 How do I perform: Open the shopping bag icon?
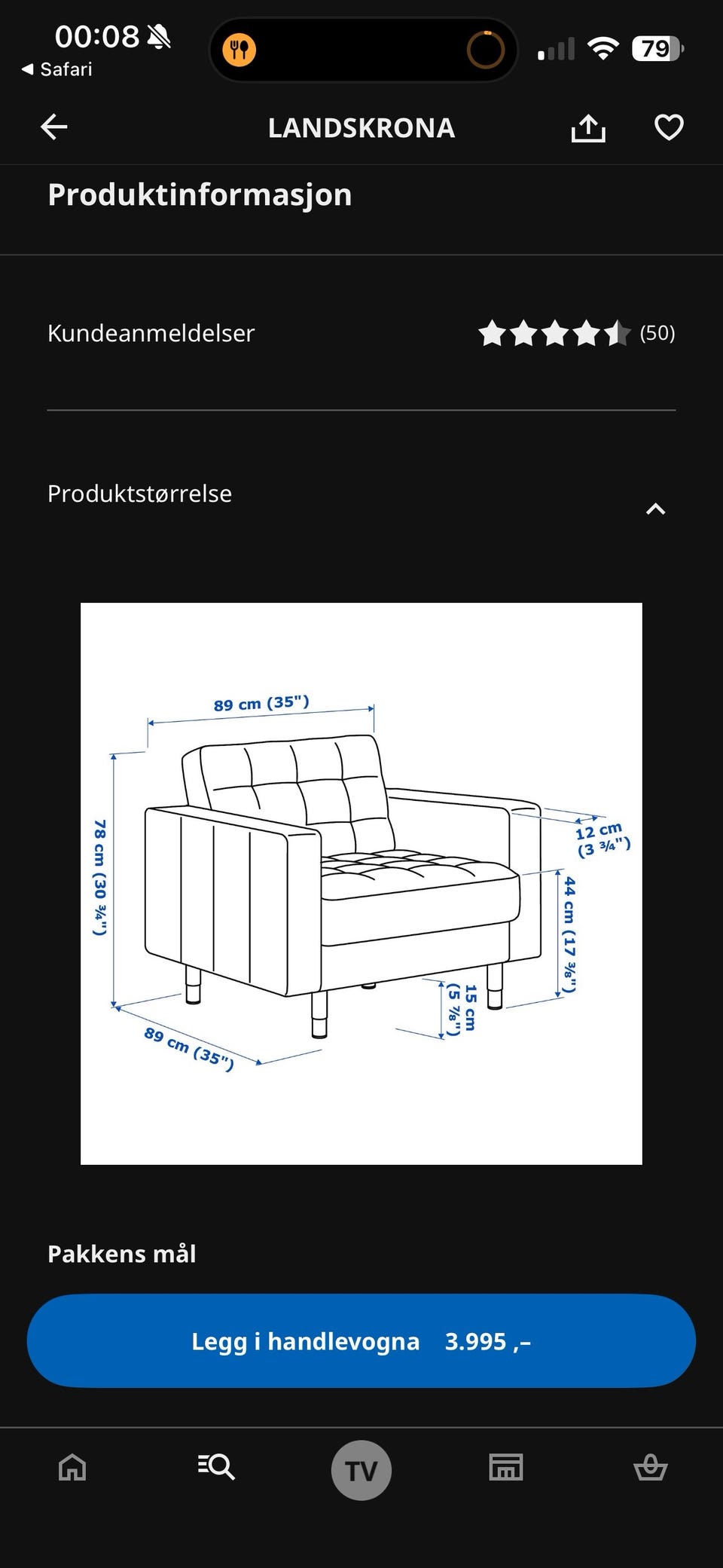[x=651, y=1468]
